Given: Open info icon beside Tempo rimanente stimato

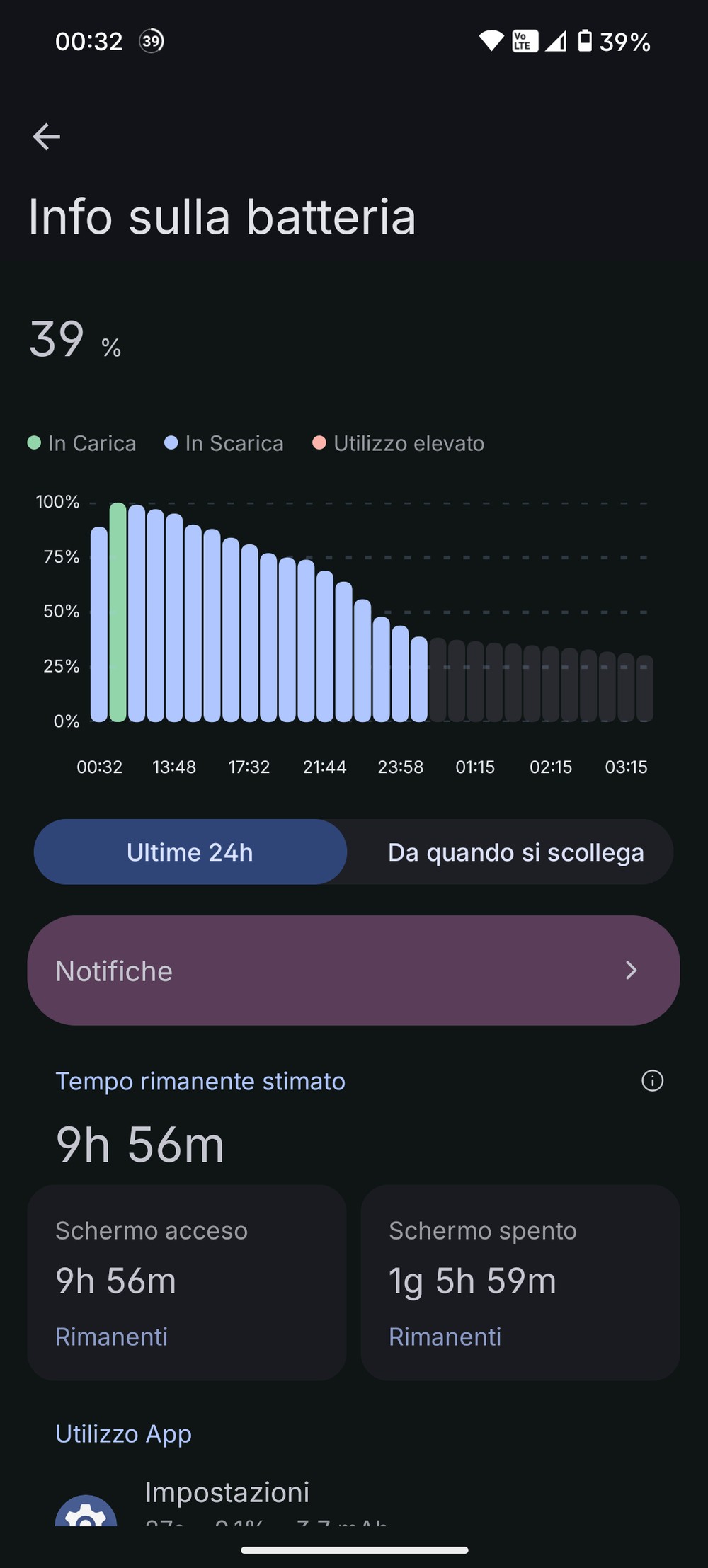Looking at the screenshot, I should [652, 1081].
